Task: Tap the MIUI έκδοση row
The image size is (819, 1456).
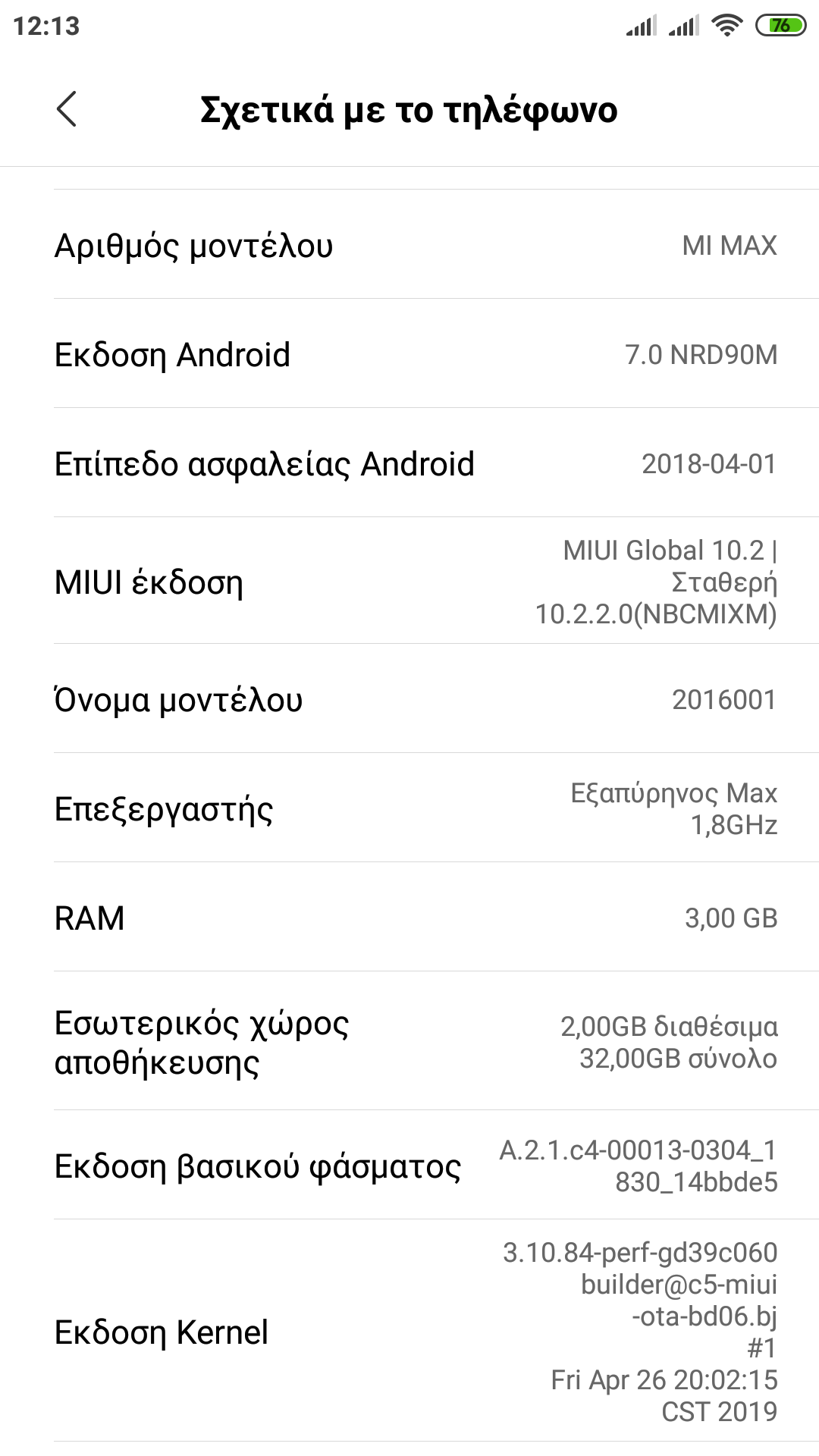Action: pyautogui.click(x=409, y=582)
